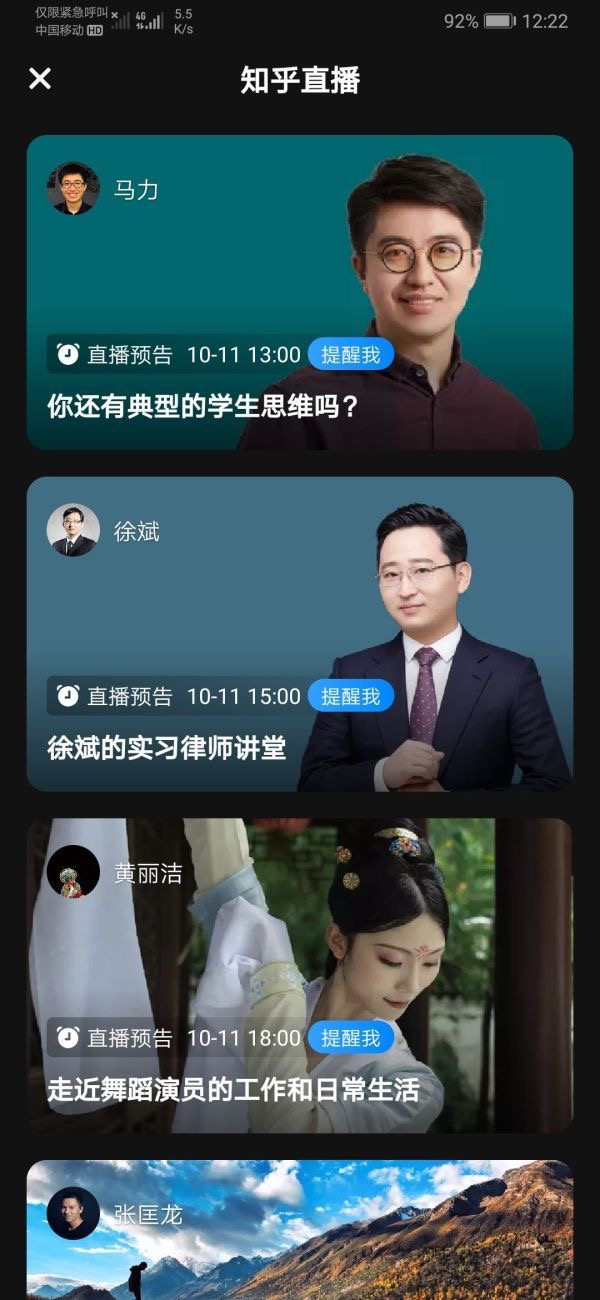
Task: Open 张匡龙's live card
Action: 300,1240
